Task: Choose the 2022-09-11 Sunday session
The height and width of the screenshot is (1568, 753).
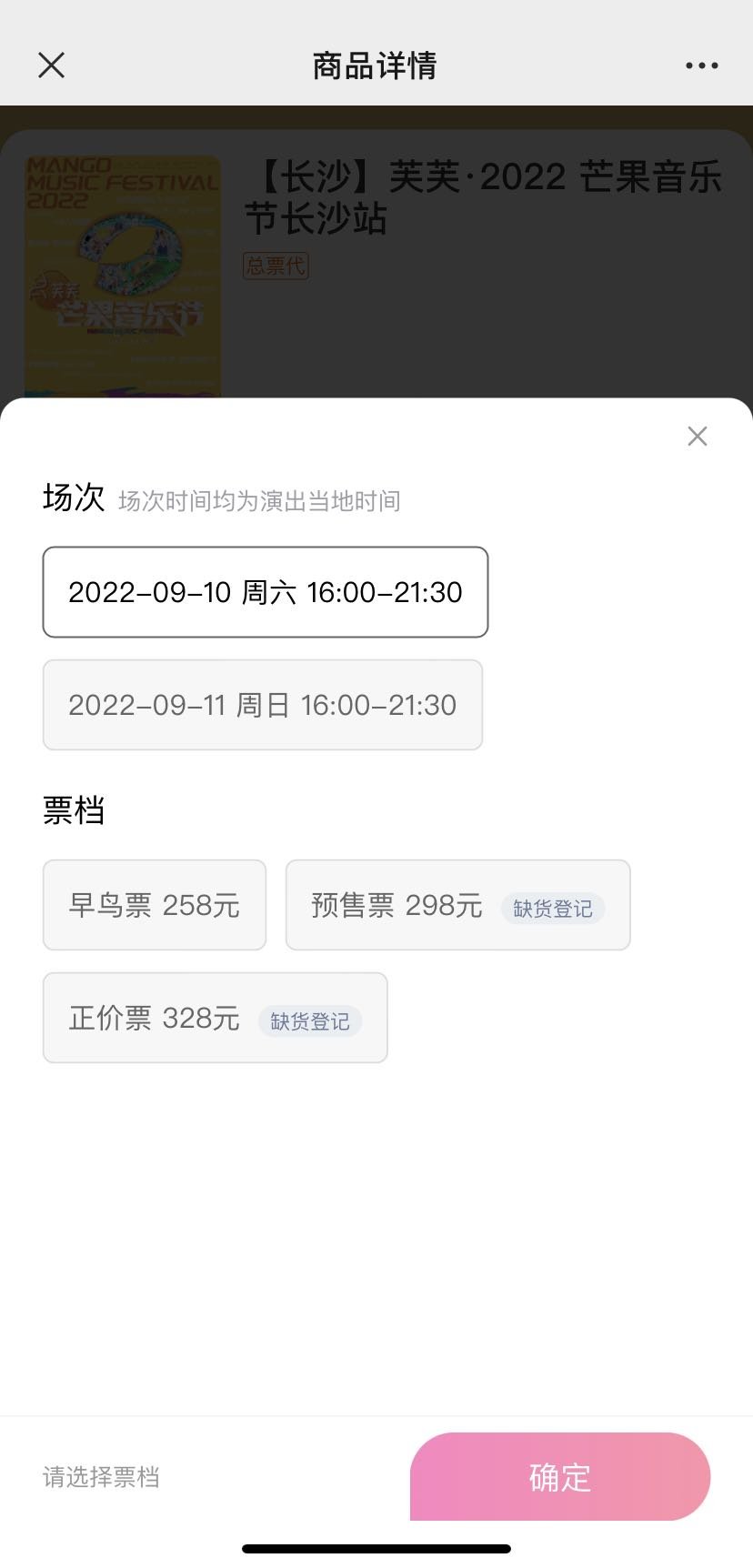Action: (263, 705)
